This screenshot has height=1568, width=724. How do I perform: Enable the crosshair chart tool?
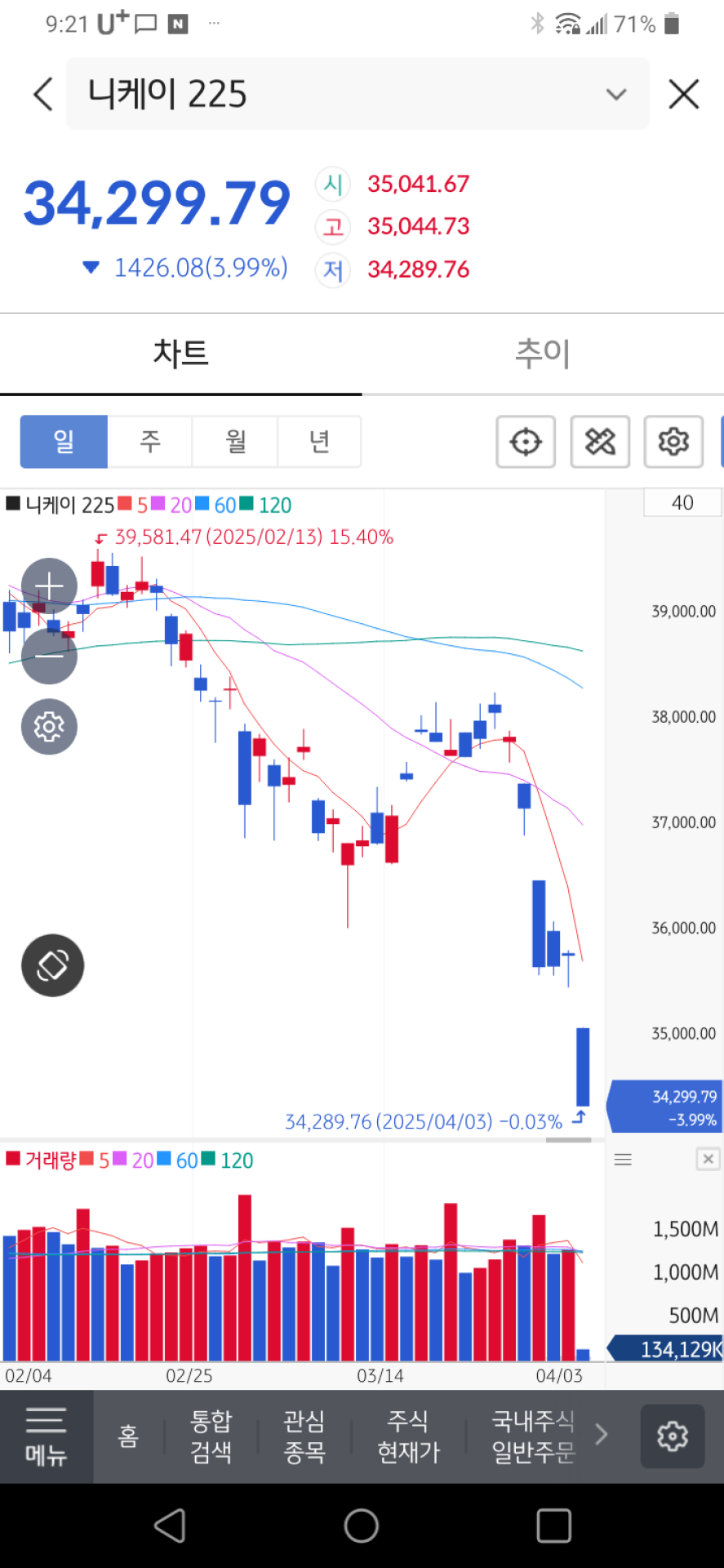point(526,442)
